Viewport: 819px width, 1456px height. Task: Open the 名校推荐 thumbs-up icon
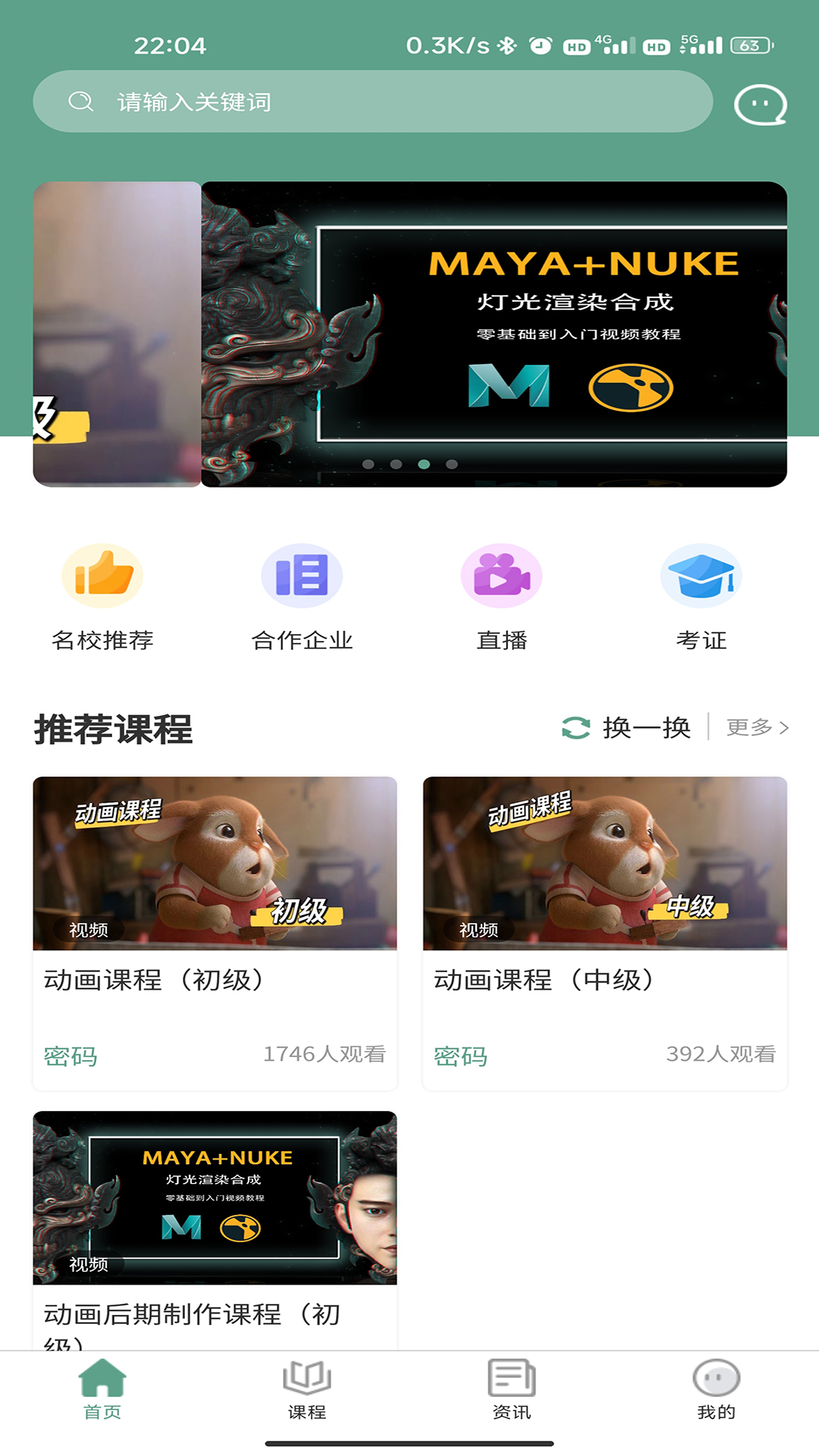[x=103, y=576]
